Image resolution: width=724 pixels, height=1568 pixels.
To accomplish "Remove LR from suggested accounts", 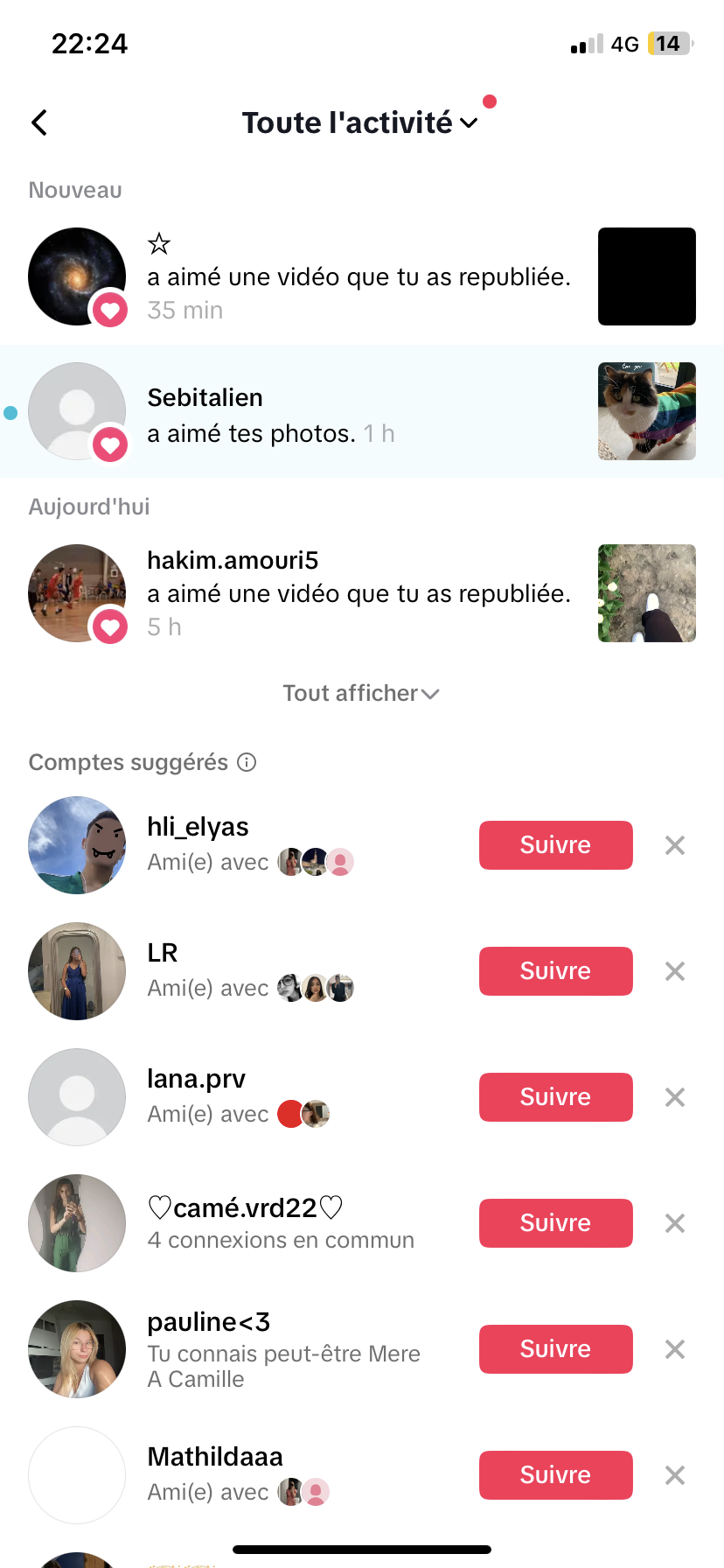I will pos(674,971).
